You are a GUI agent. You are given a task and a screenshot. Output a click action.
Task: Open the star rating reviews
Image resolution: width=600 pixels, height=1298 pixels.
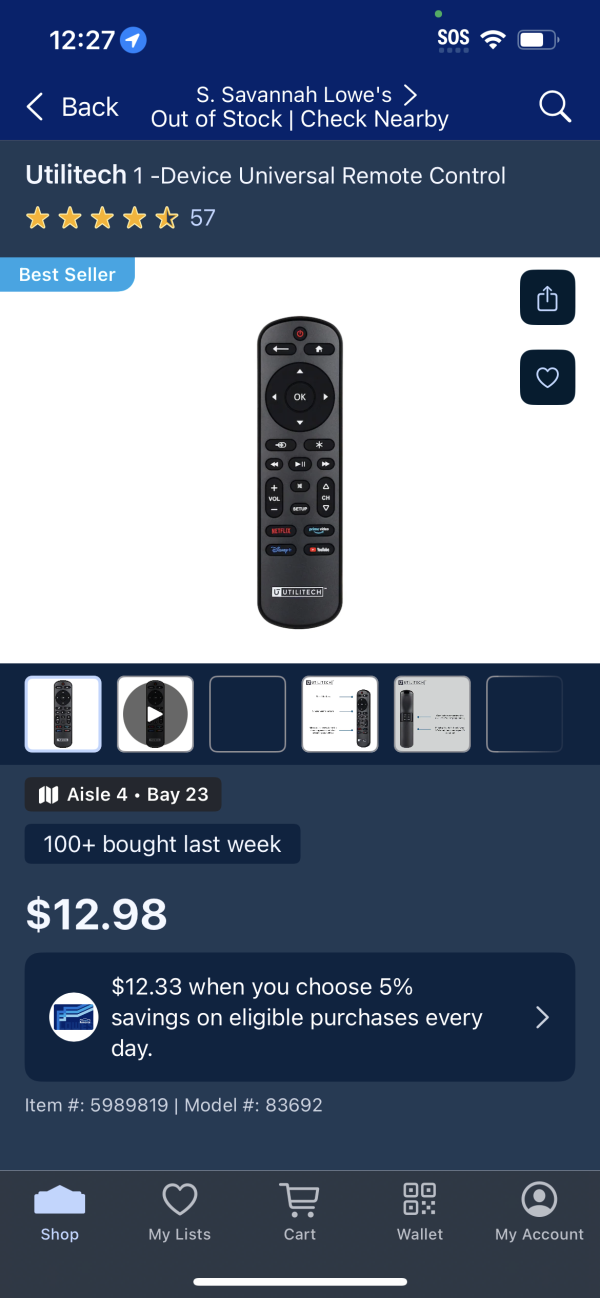pyautogui.click(x=120, y=218)
